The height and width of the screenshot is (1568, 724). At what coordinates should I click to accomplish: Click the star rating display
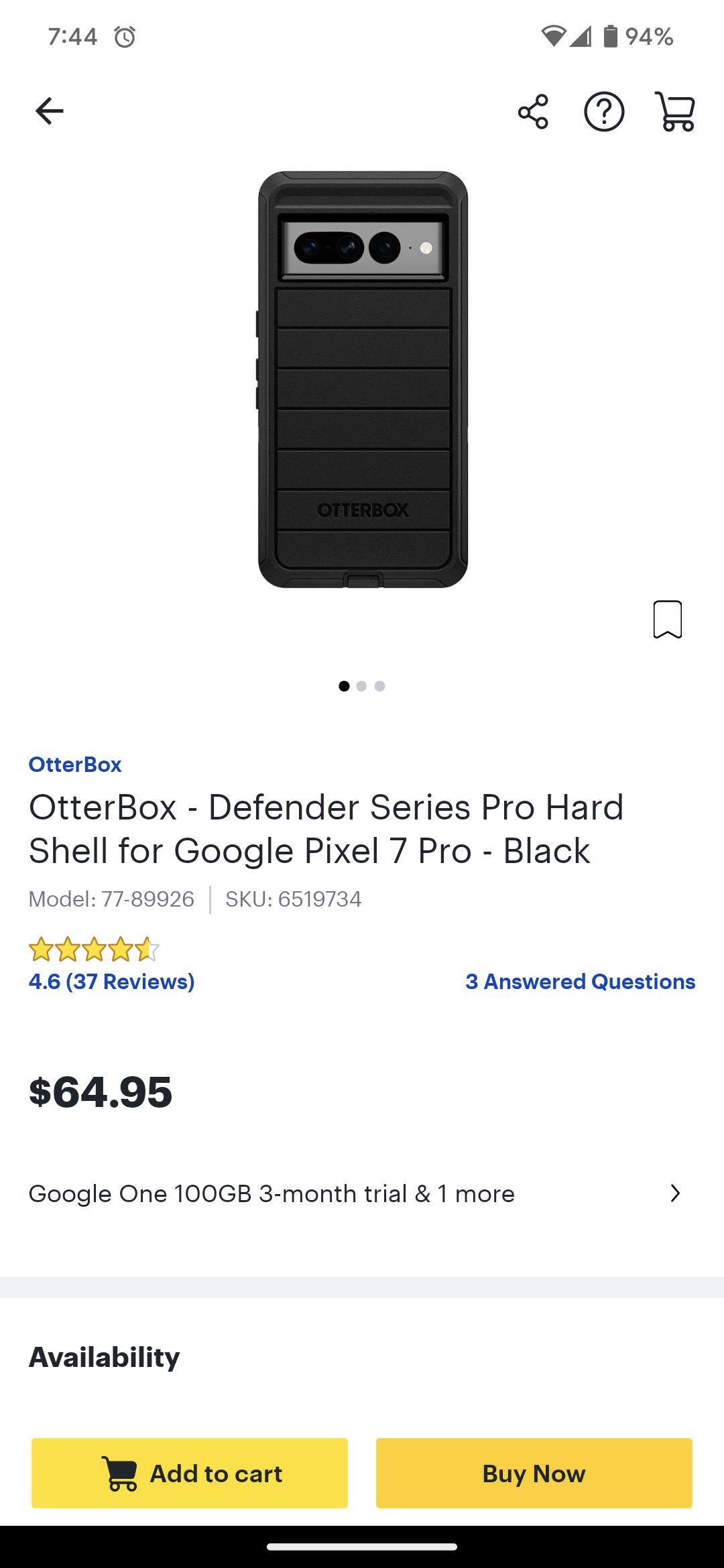pyautogui.click(x=93, y=950)
